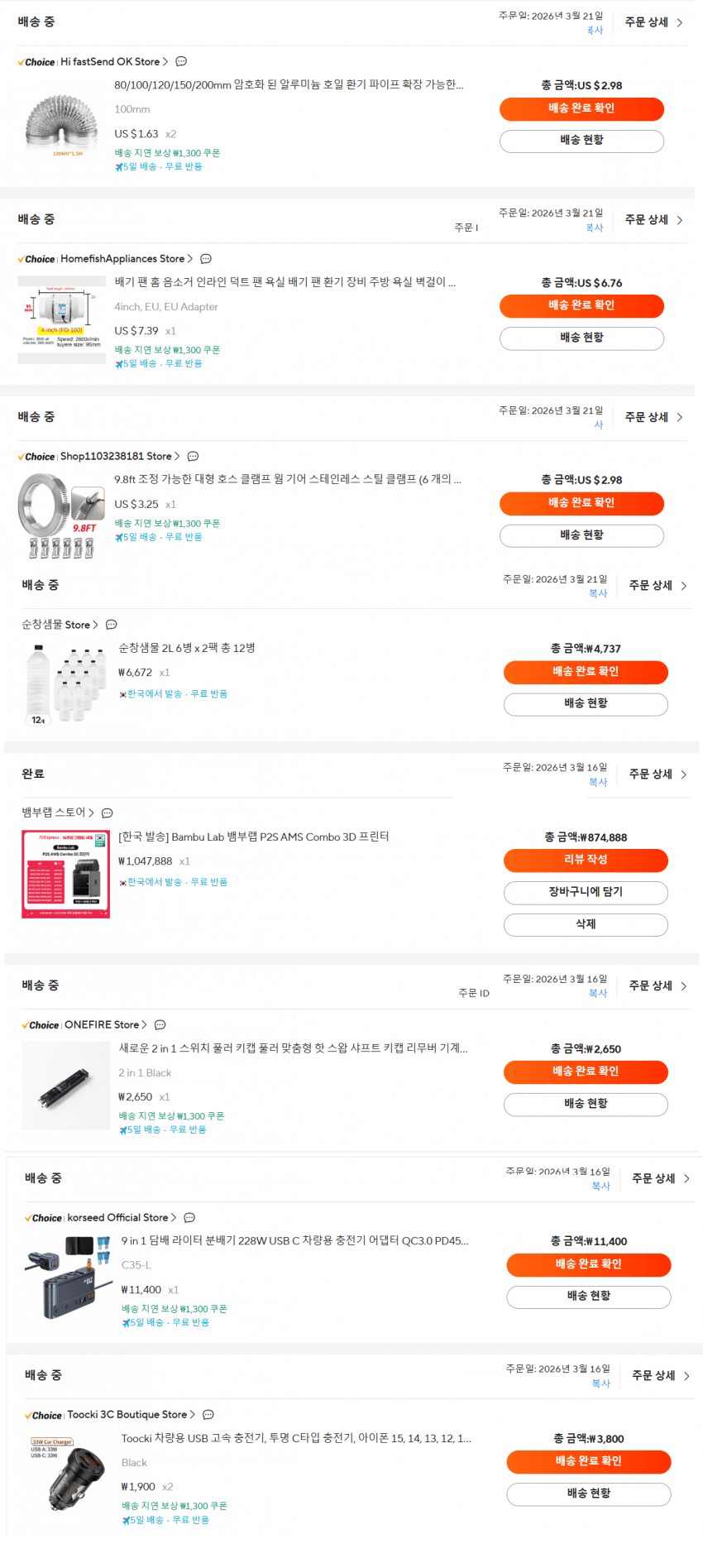Delete the completed Bambu Lab order
The width and height of the screenshot is (703, 1568).
[x=586, y=924]
